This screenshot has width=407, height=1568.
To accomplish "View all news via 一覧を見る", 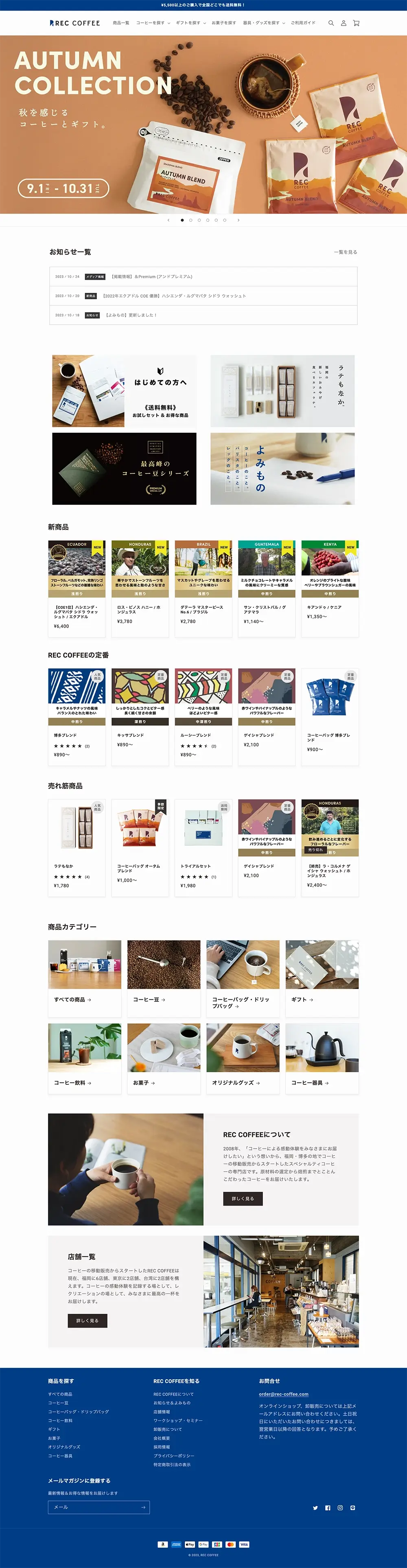I will 346,252.
